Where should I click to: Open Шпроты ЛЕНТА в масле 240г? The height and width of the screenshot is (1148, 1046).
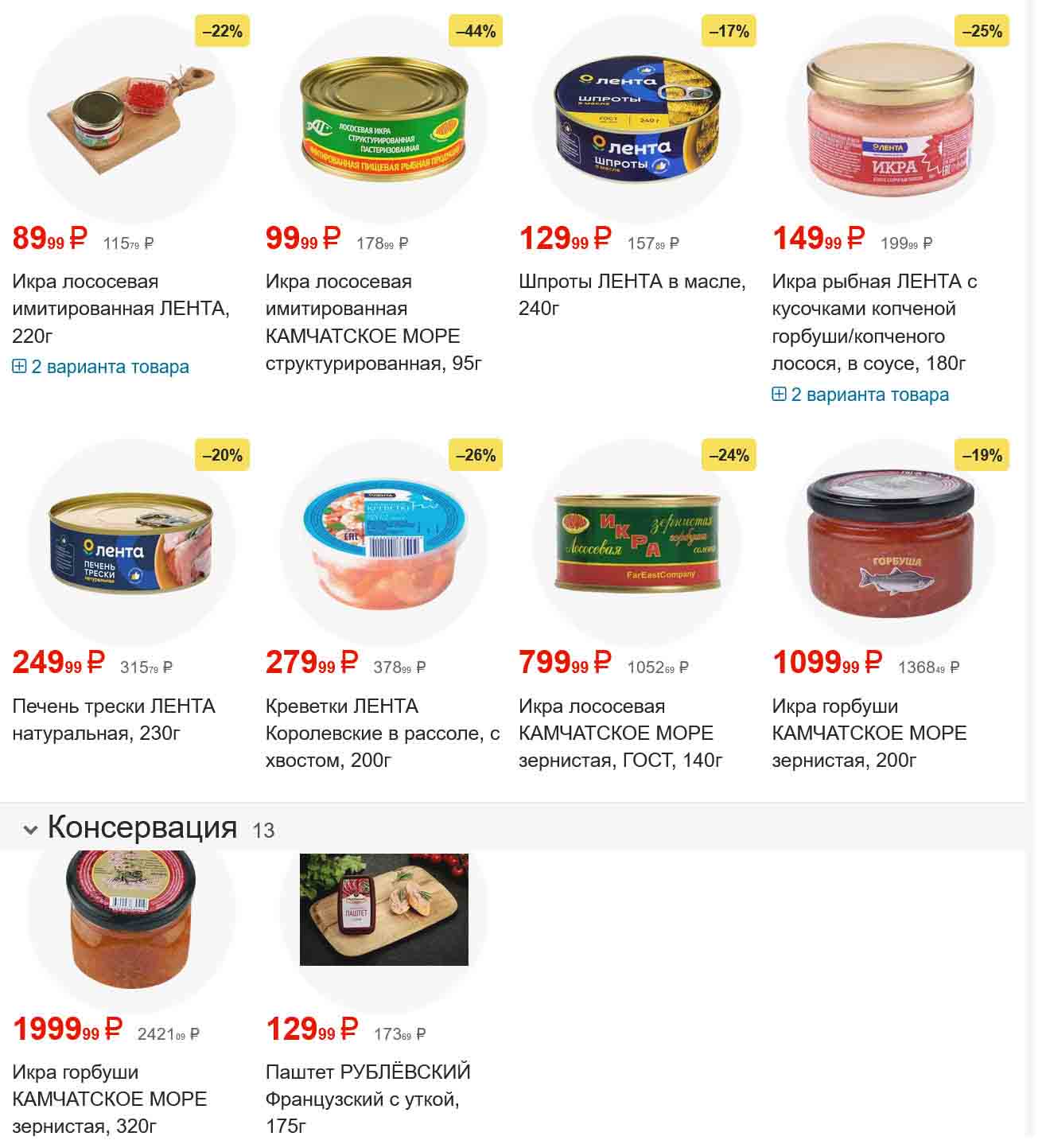(632, 294)
